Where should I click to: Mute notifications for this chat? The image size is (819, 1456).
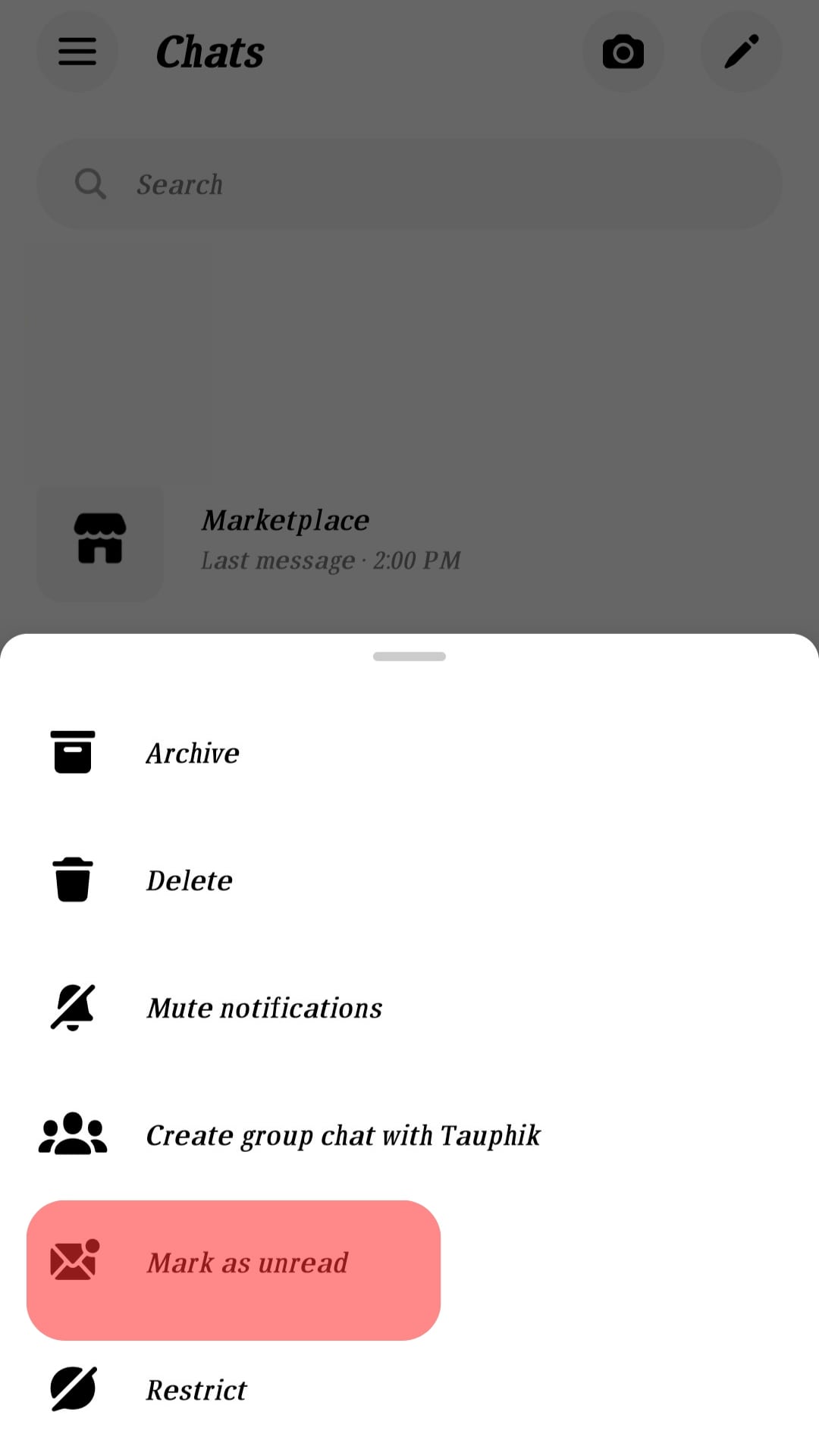click(264, 1008)
